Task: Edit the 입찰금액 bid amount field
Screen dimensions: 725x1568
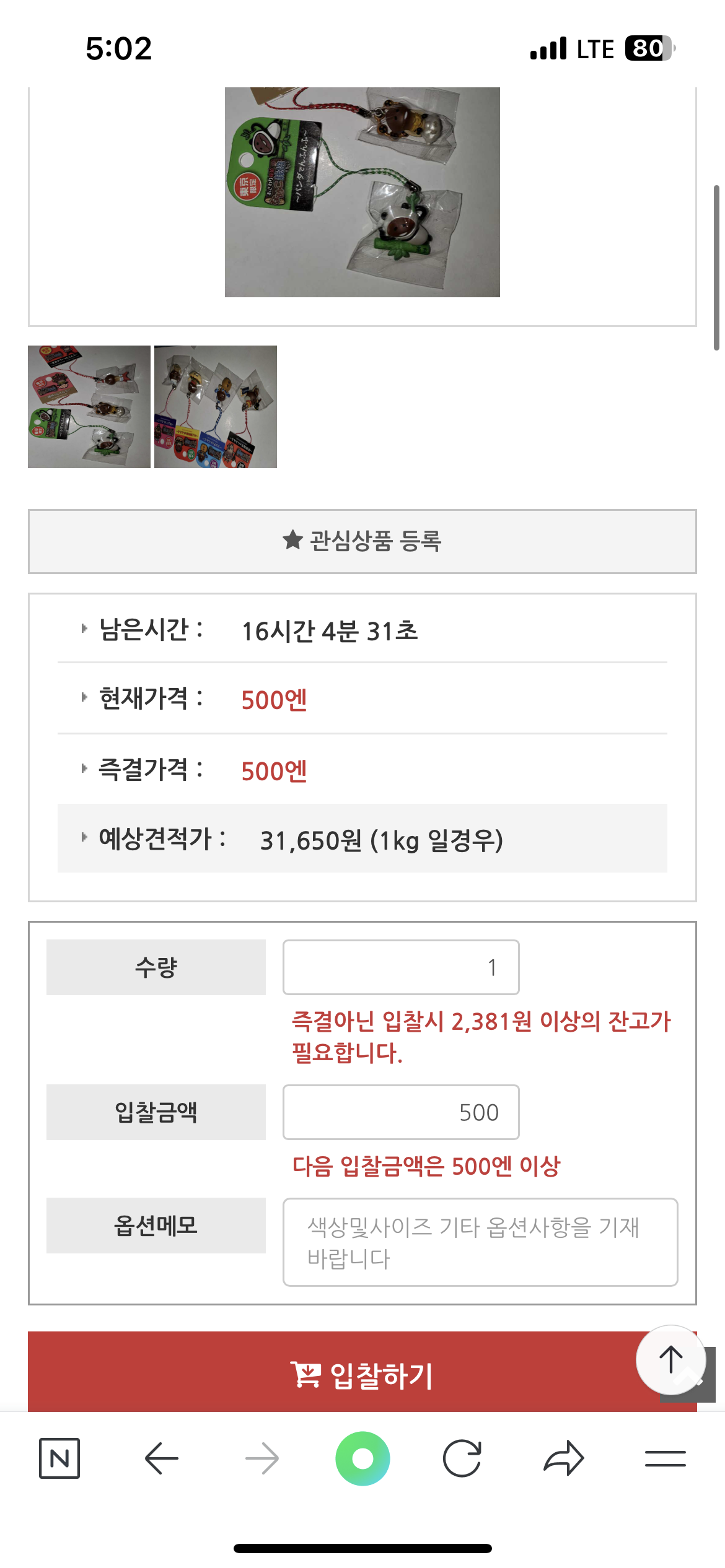Action: coord(401,1112)
